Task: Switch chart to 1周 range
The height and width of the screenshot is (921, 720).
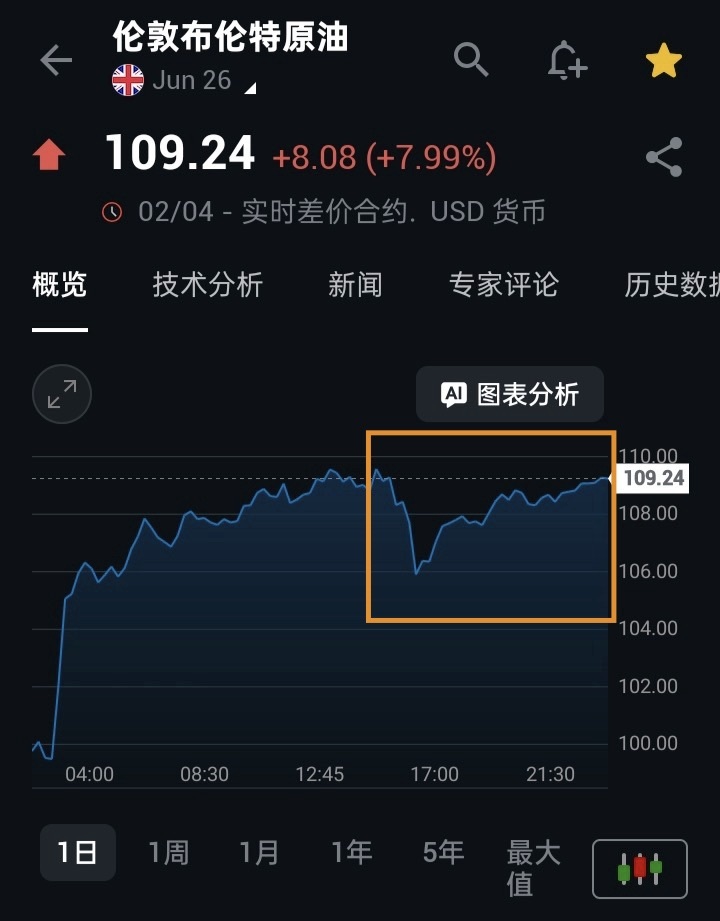Action: [x=168, y=853]
